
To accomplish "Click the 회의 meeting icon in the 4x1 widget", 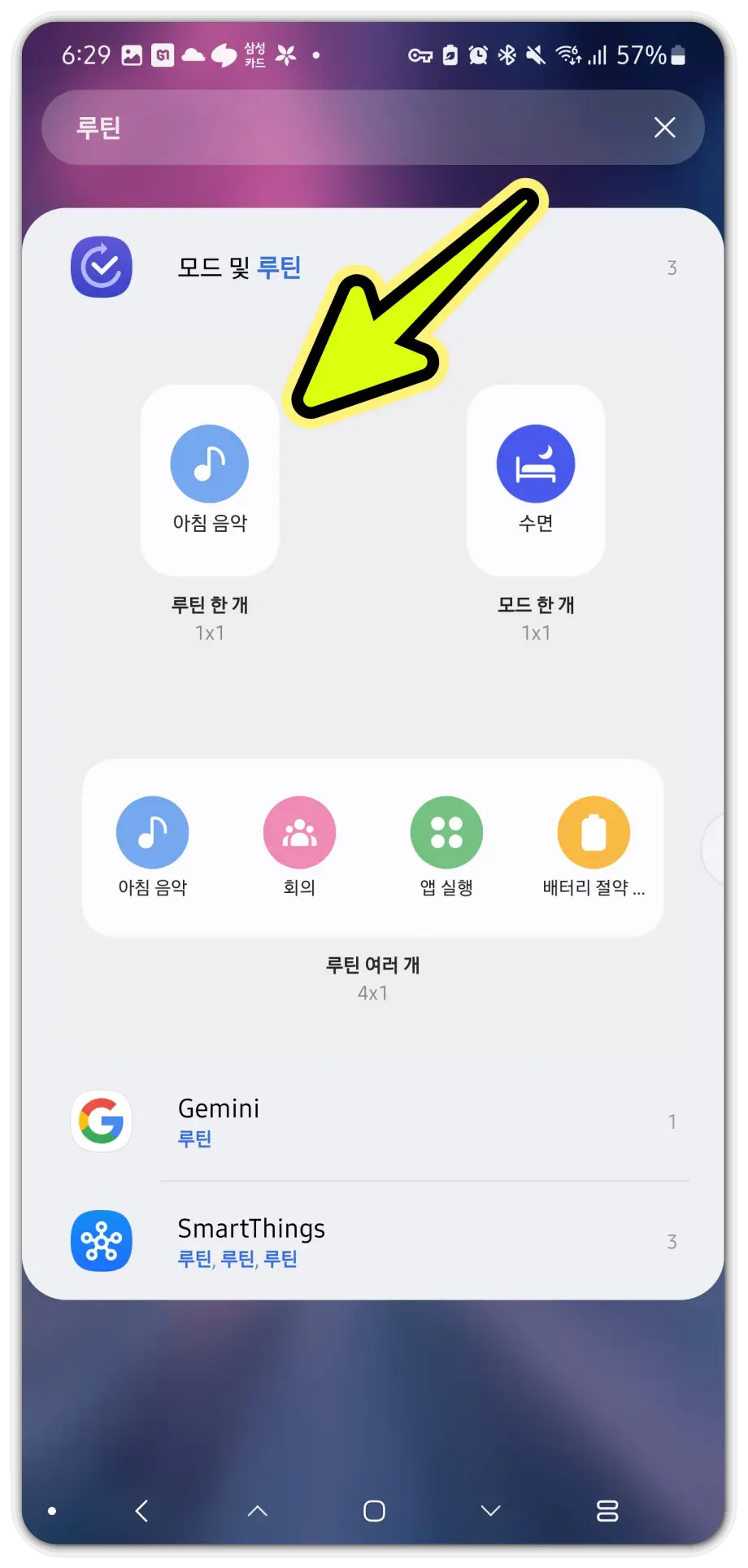I will coord(299,831).
